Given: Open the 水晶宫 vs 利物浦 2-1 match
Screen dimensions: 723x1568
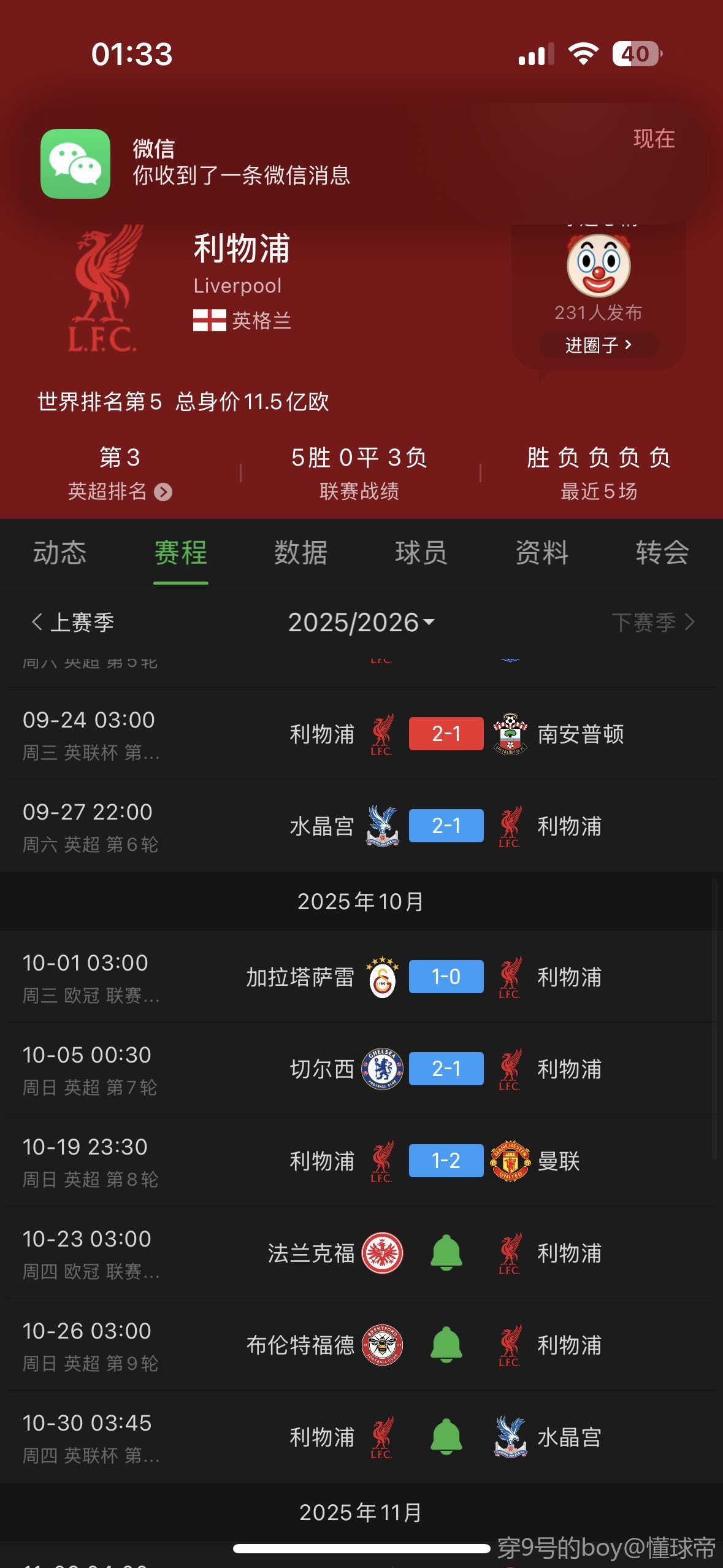Looking at the screenshot, I should [446, 826].
